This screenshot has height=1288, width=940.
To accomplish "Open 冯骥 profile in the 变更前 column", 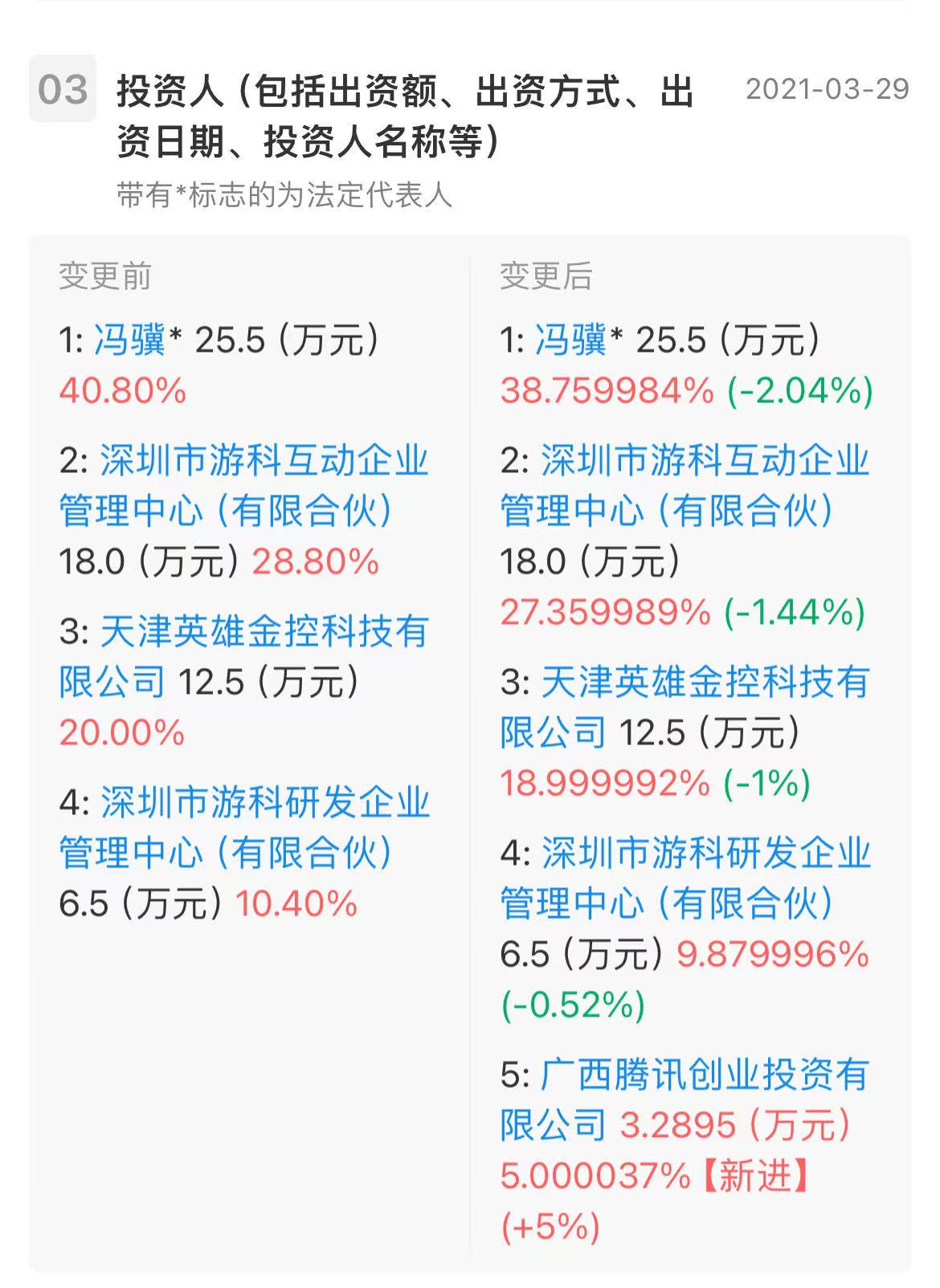I will tap(129, 339).
